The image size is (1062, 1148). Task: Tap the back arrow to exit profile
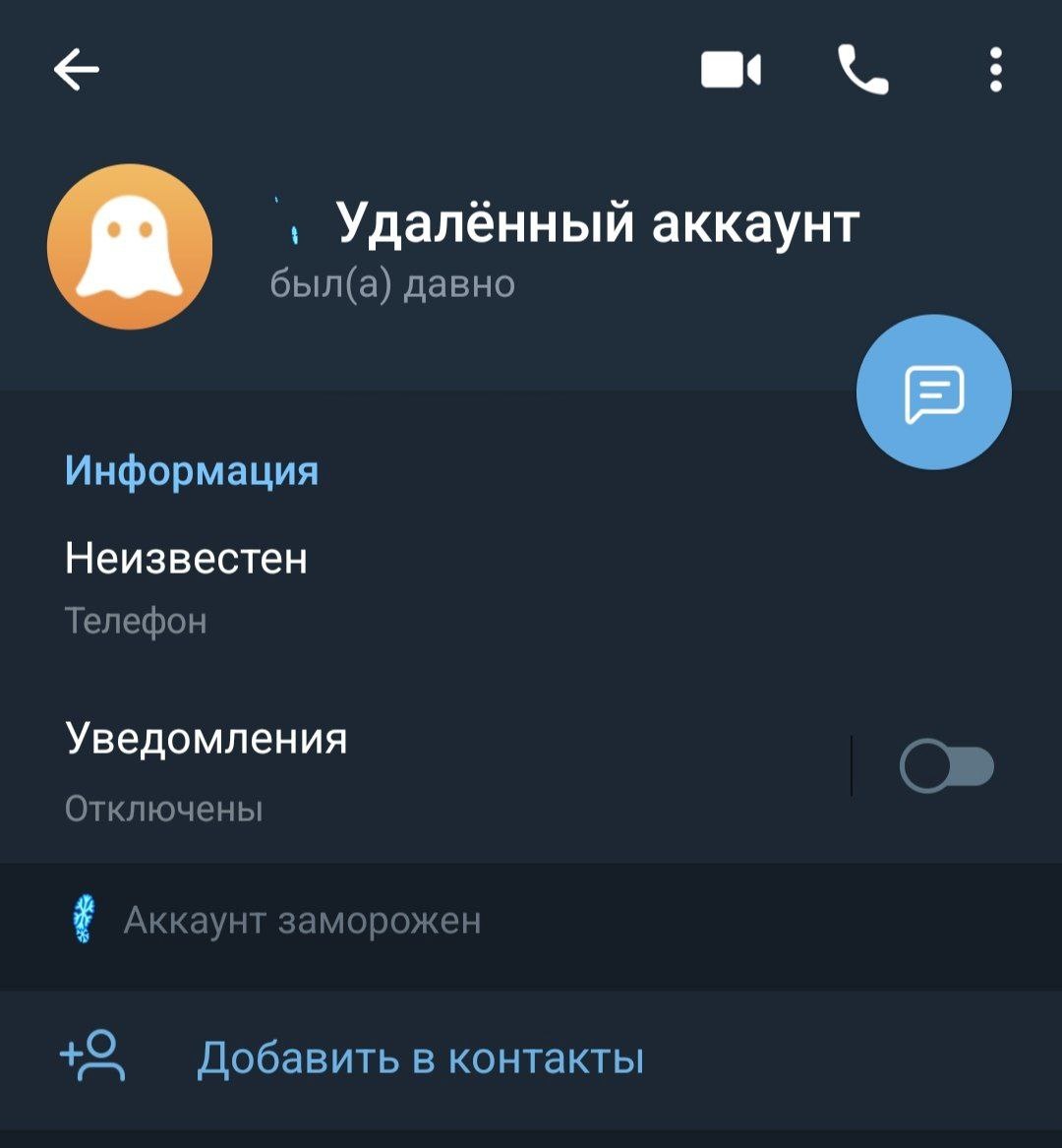pyautogui.click(x=74, y=67)
